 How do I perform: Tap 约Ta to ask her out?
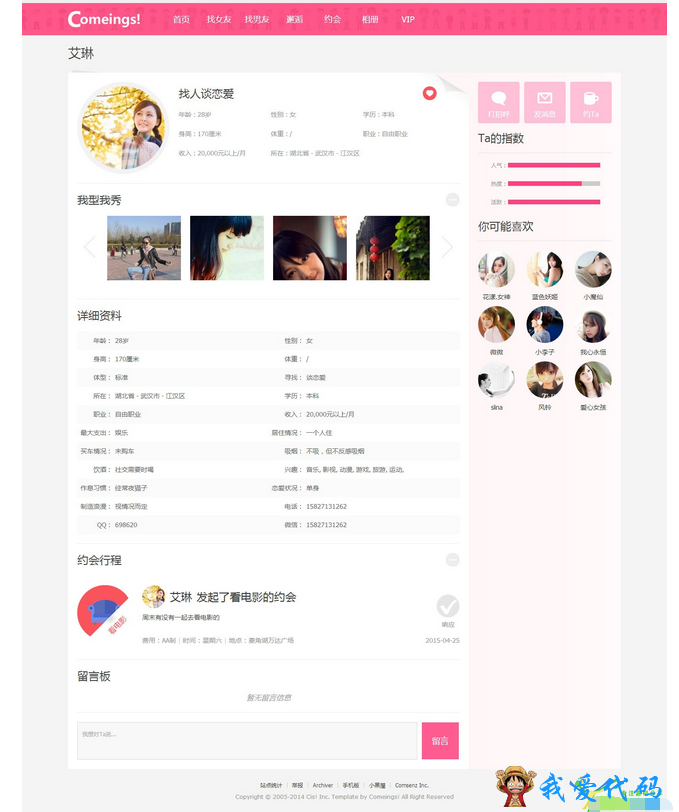(x=590, y=102)
